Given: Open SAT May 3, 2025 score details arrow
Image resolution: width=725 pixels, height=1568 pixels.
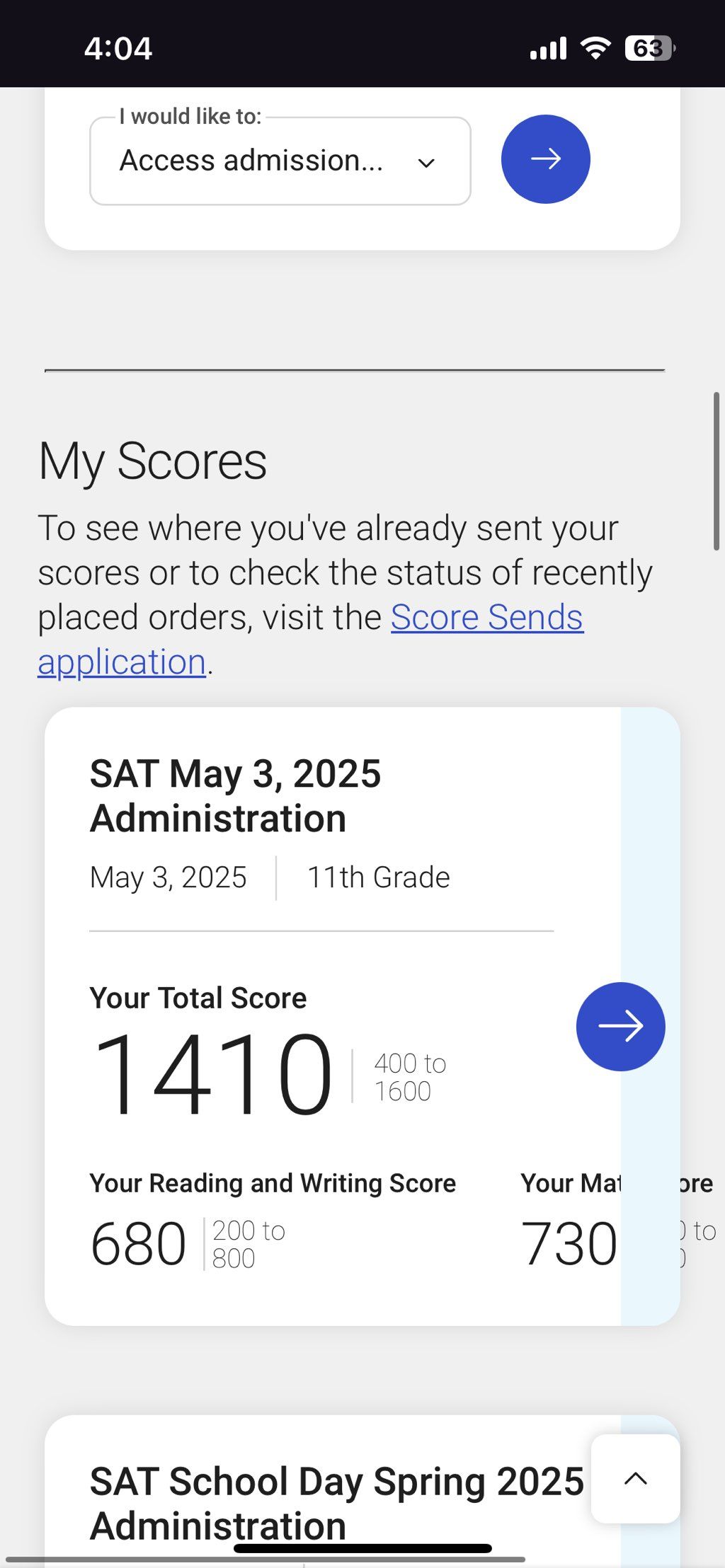Looking at the screenshot, I should click(x=620, y=1026).
